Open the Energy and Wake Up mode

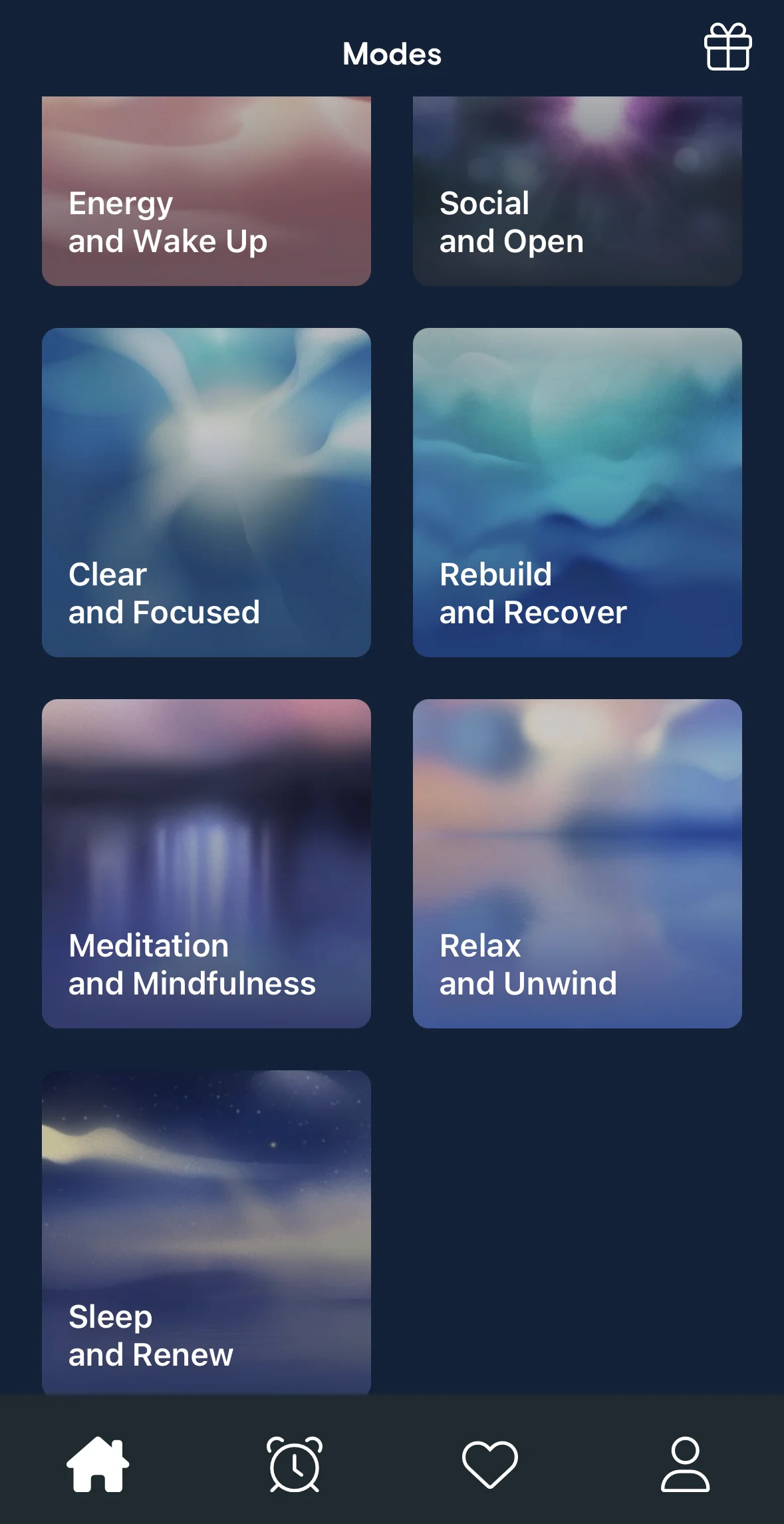click(206, 192)
